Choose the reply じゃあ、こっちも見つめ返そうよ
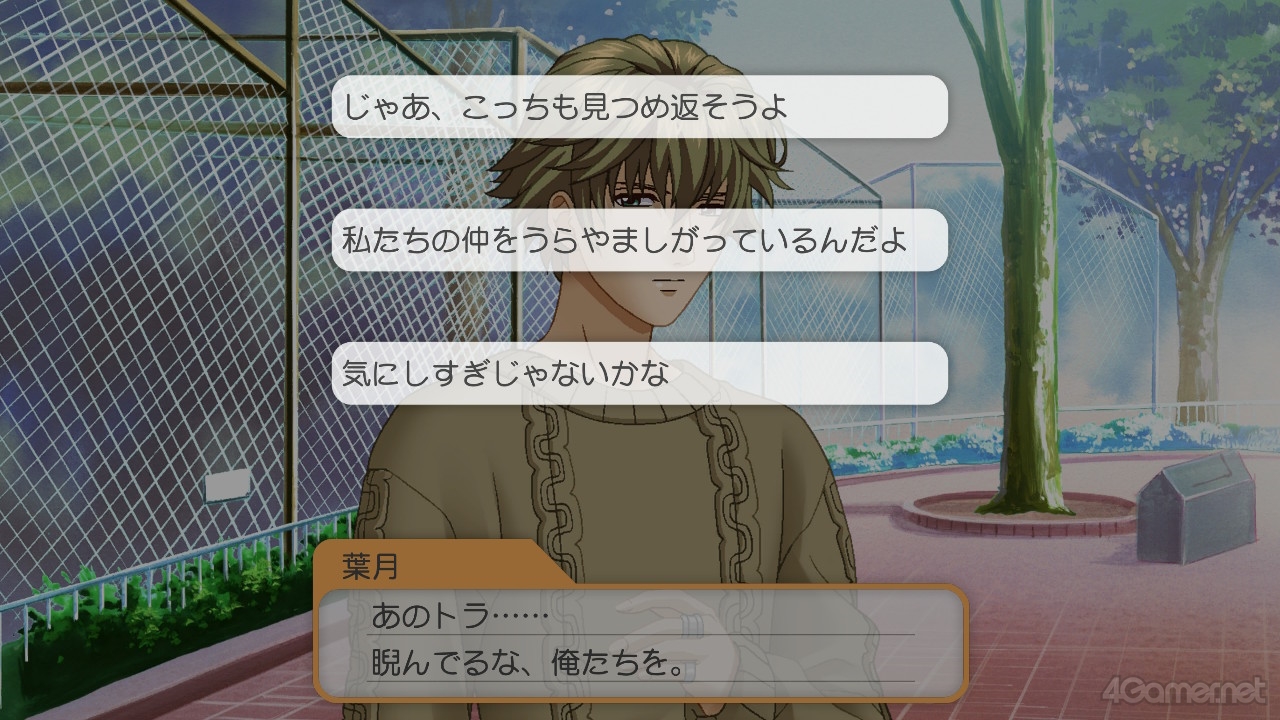Screen dimensions: 1280x720 640,107
